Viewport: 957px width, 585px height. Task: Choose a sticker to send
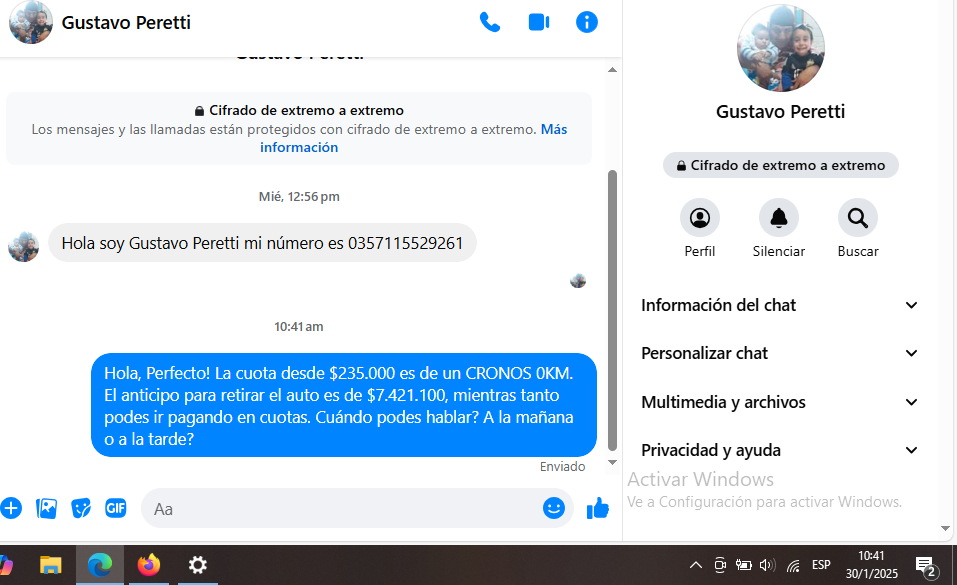click(81, 508)
